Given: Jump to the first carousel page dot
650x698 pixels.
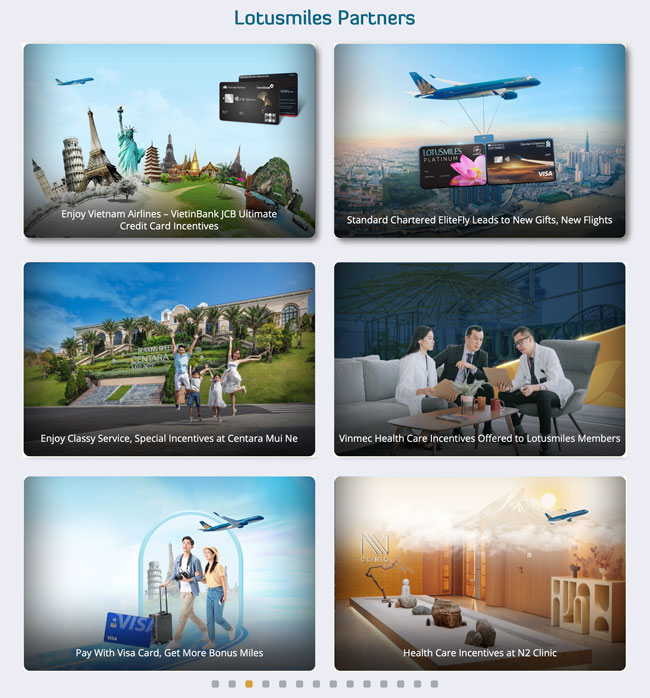Looking at the screenshot, I should [x=215, y=684].
